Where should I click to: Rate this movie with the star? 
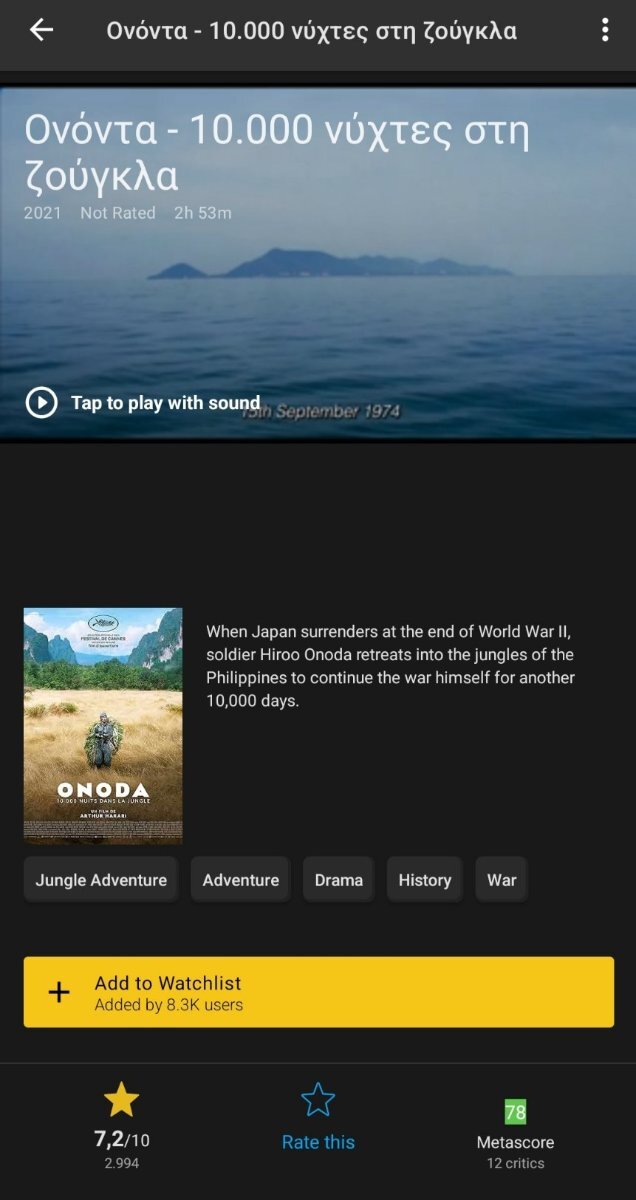click(318, 1117)
